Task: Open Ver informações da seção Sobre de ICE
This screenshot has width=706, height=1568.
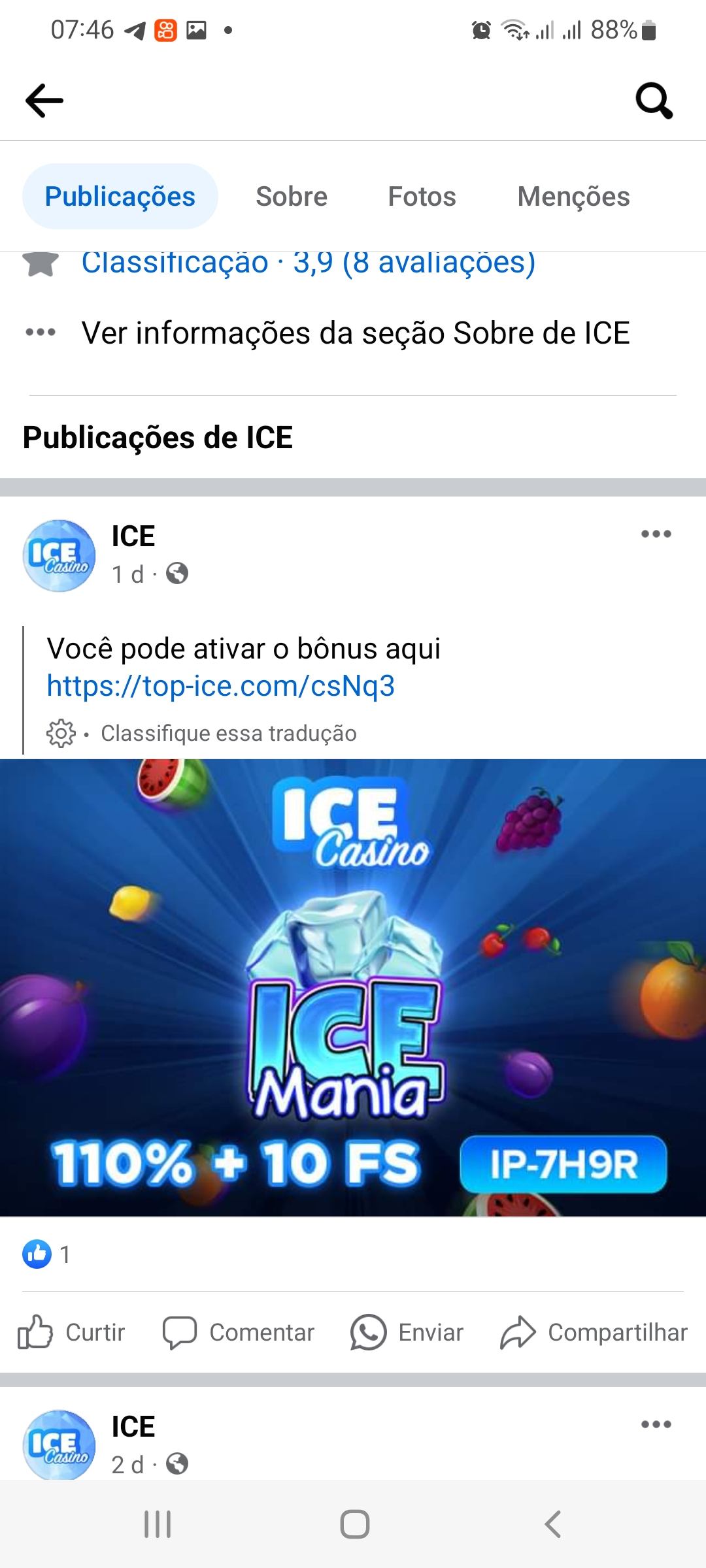Action: pos(355,333)
